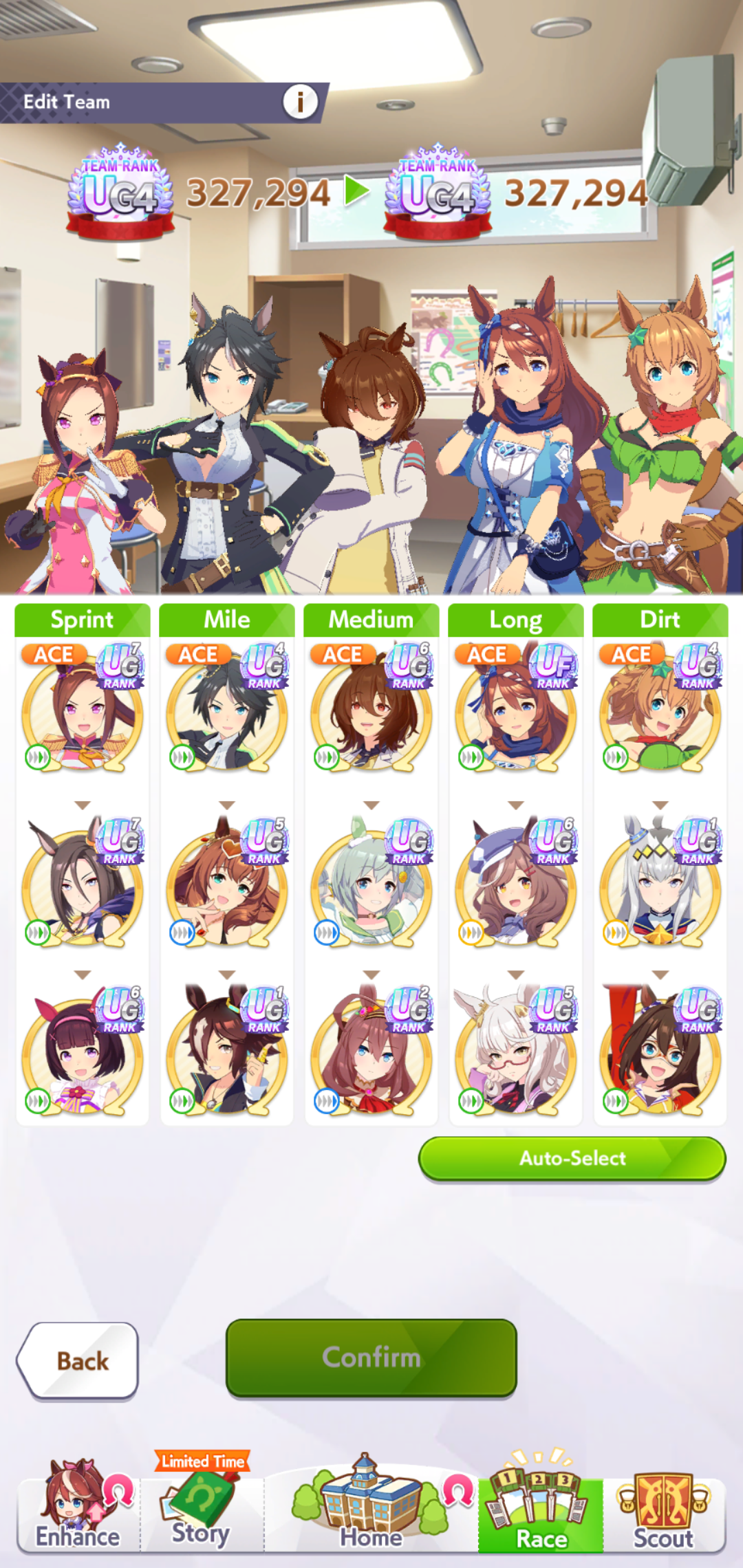The width and height of the screenshot is (743, 1568).
Task: Select the Sprint ACE character slot
Action: 83,708
